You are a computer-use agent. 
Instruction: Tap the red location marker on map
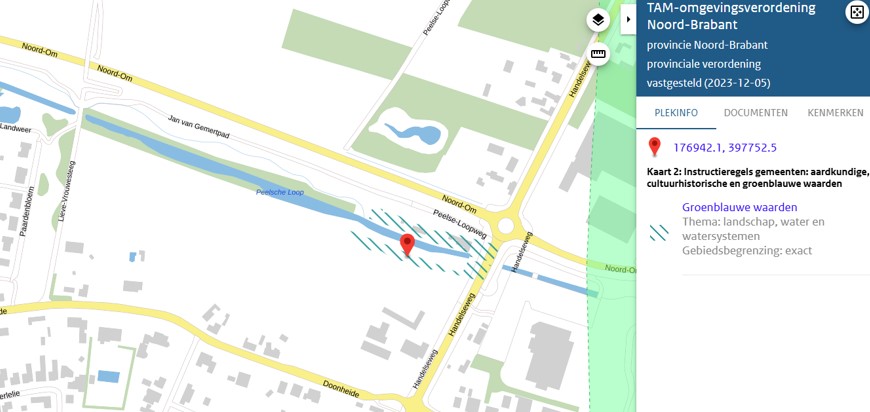(407, 244)
